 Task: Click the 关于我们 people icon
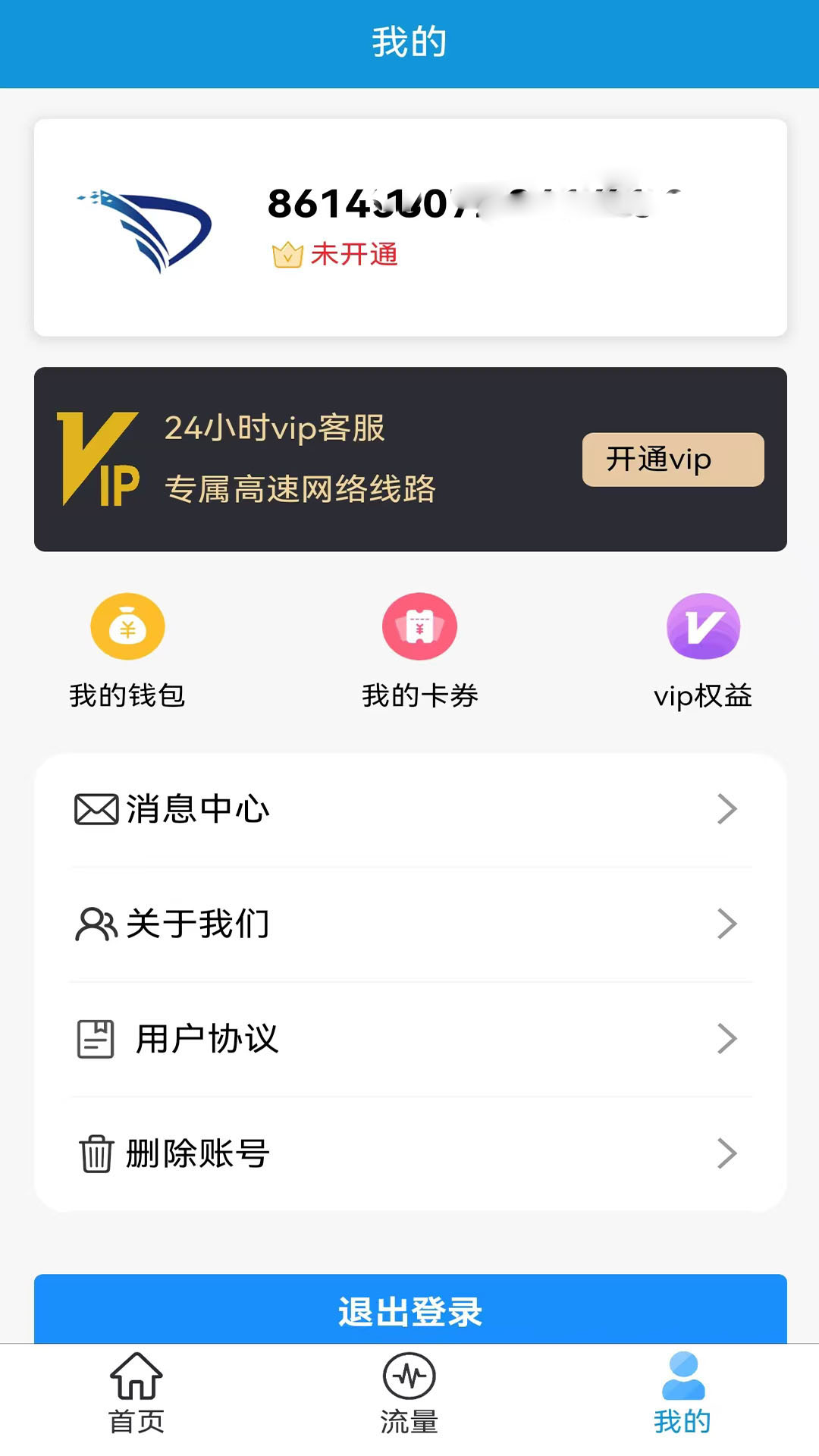click(x=94, y=924)
